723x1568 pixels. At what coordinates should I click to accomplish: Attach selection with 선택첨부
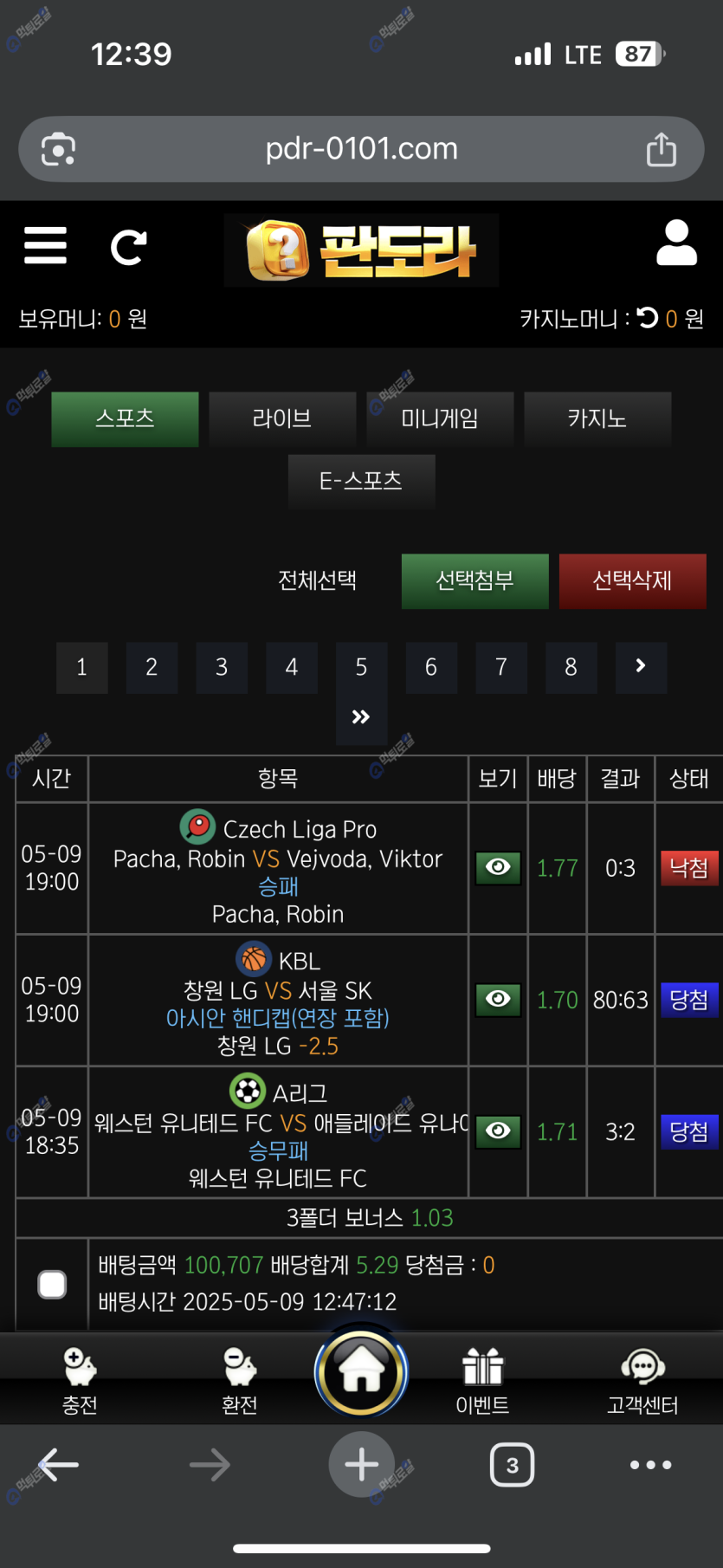pos(474,581)
